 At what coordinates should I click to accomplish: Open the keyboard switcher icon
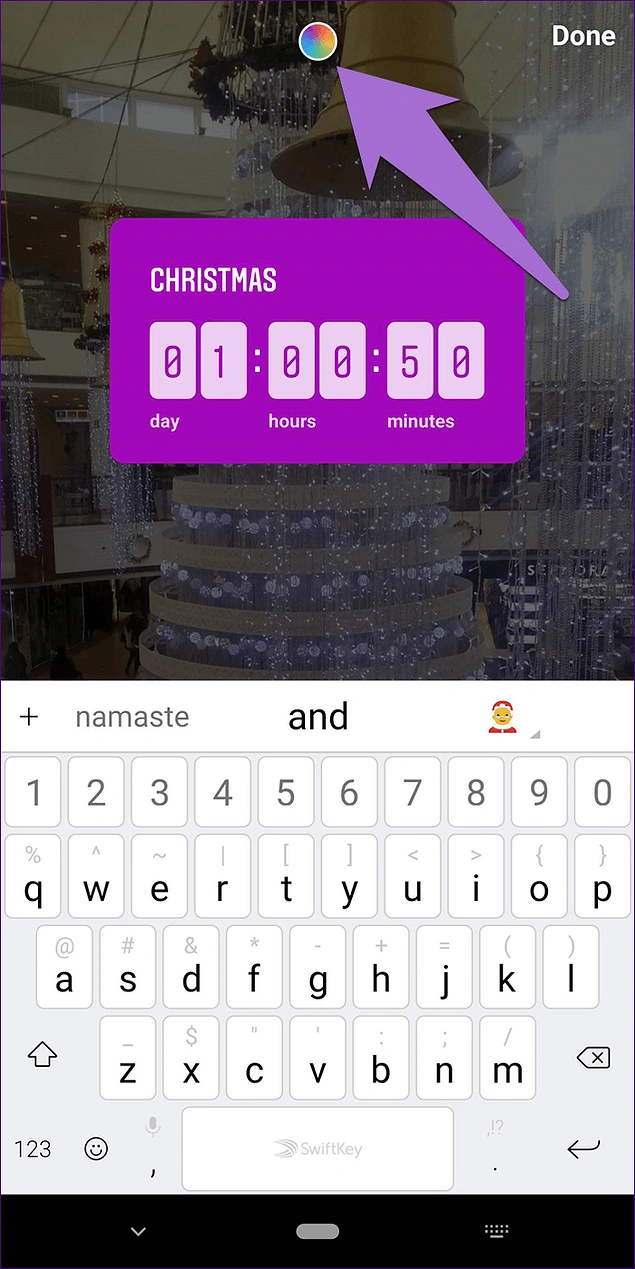click(496, 1231)
